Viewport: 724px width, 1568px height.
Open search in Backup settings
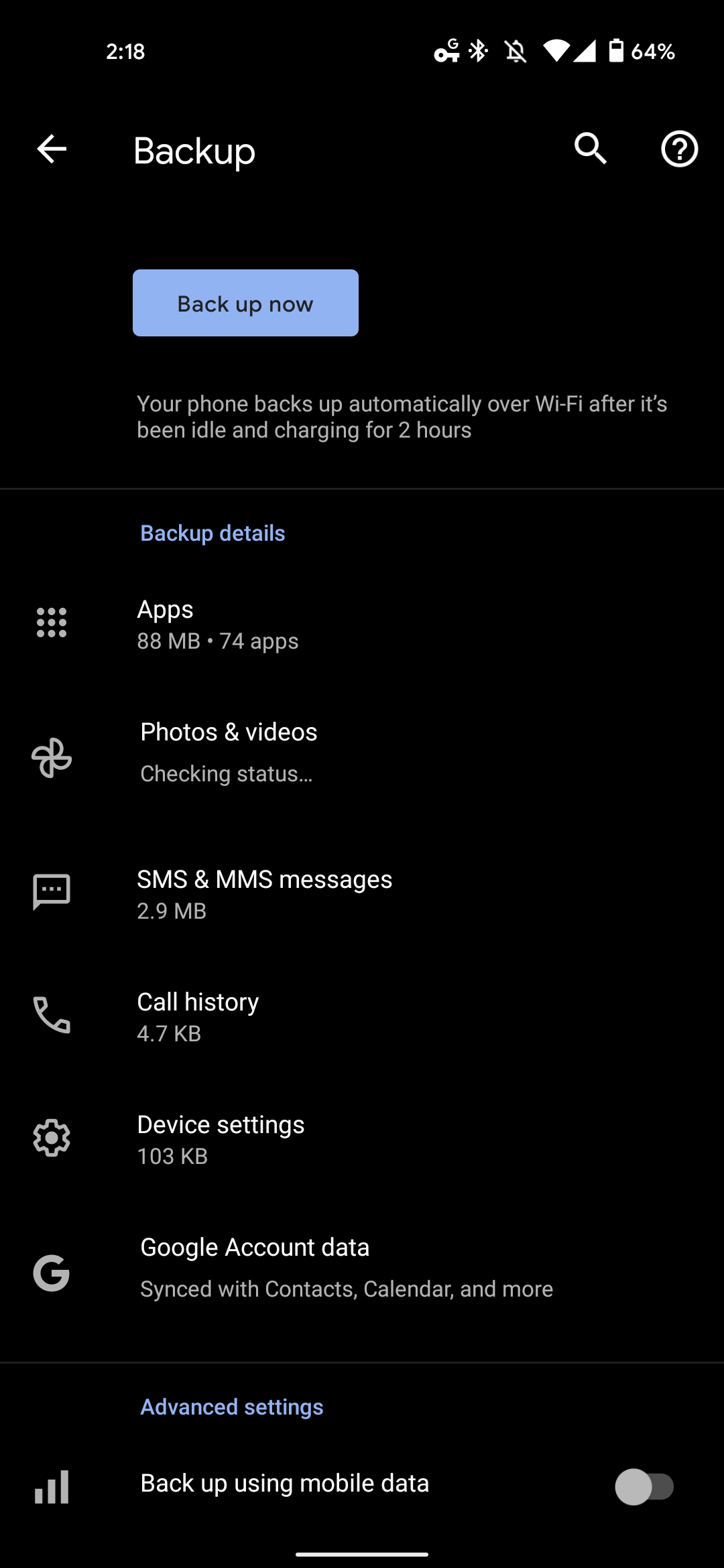pos(591,149)
